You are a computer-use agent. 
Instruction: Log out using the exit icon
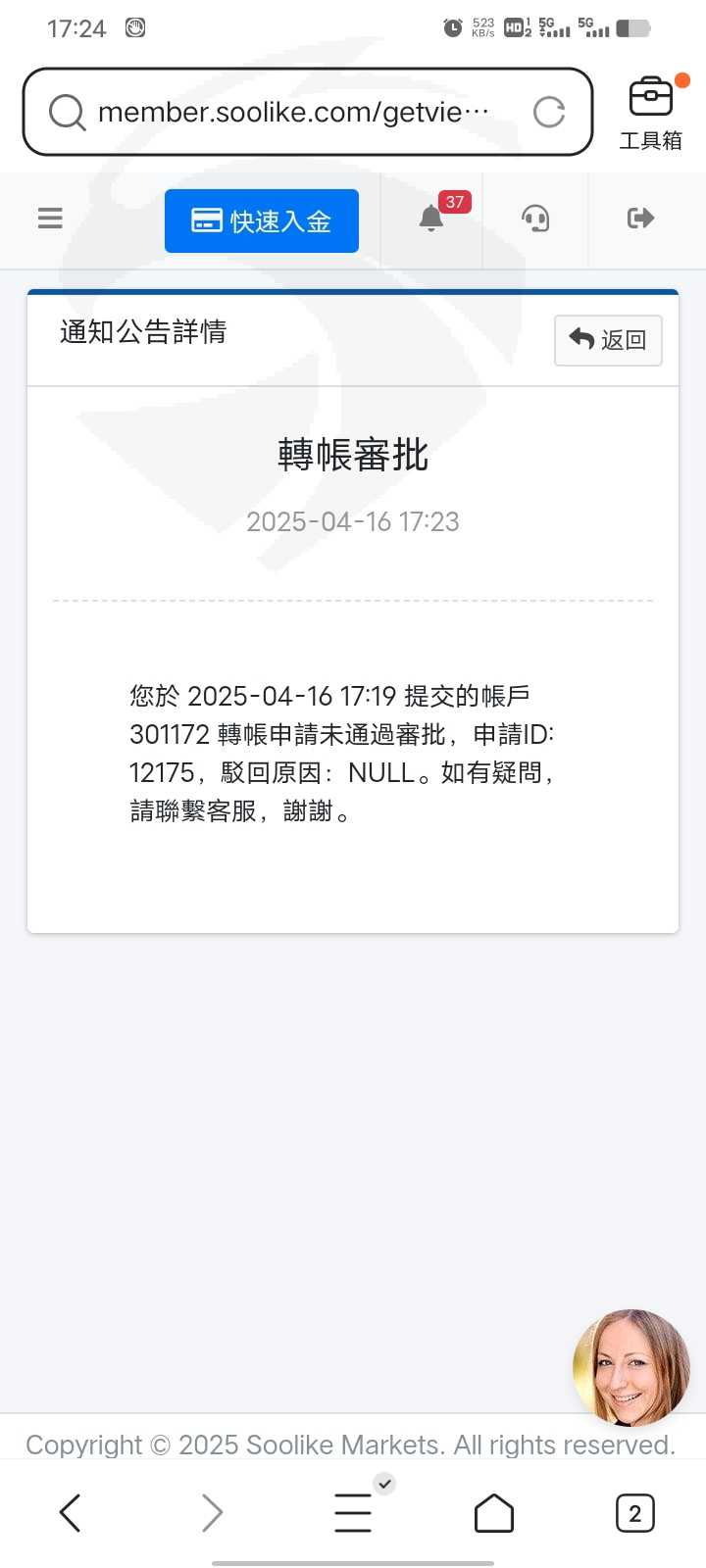tap(640, 219)
